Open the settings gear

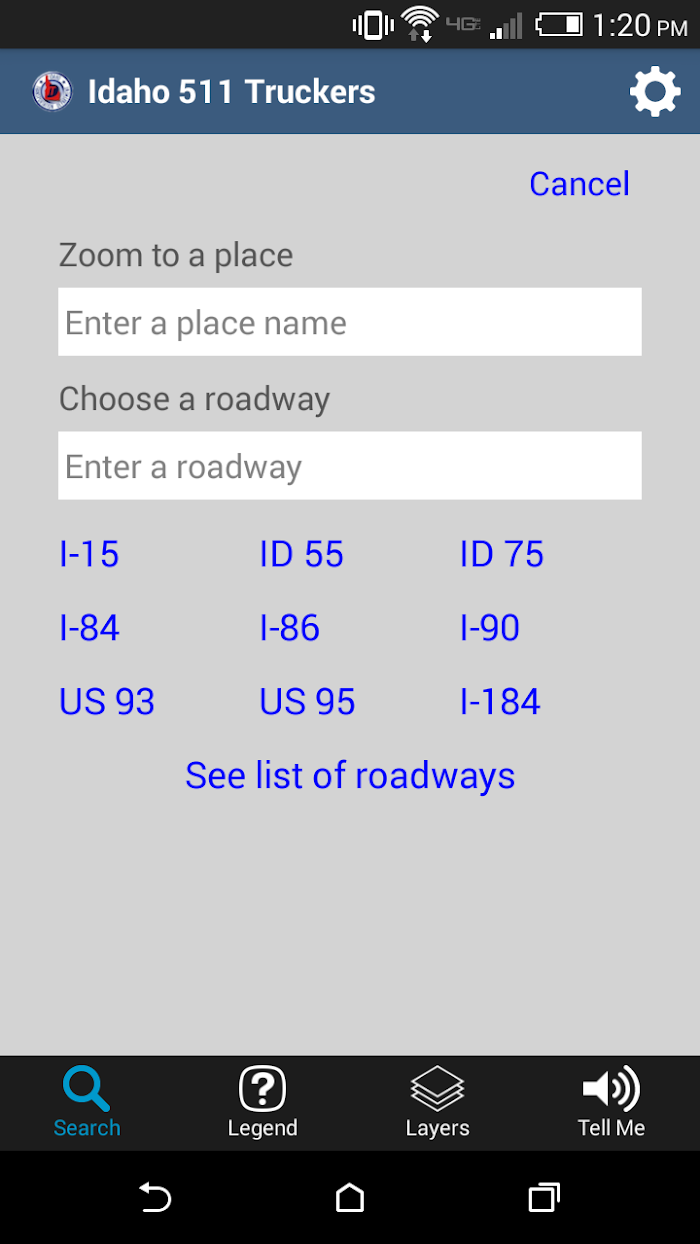click(655, 92)
